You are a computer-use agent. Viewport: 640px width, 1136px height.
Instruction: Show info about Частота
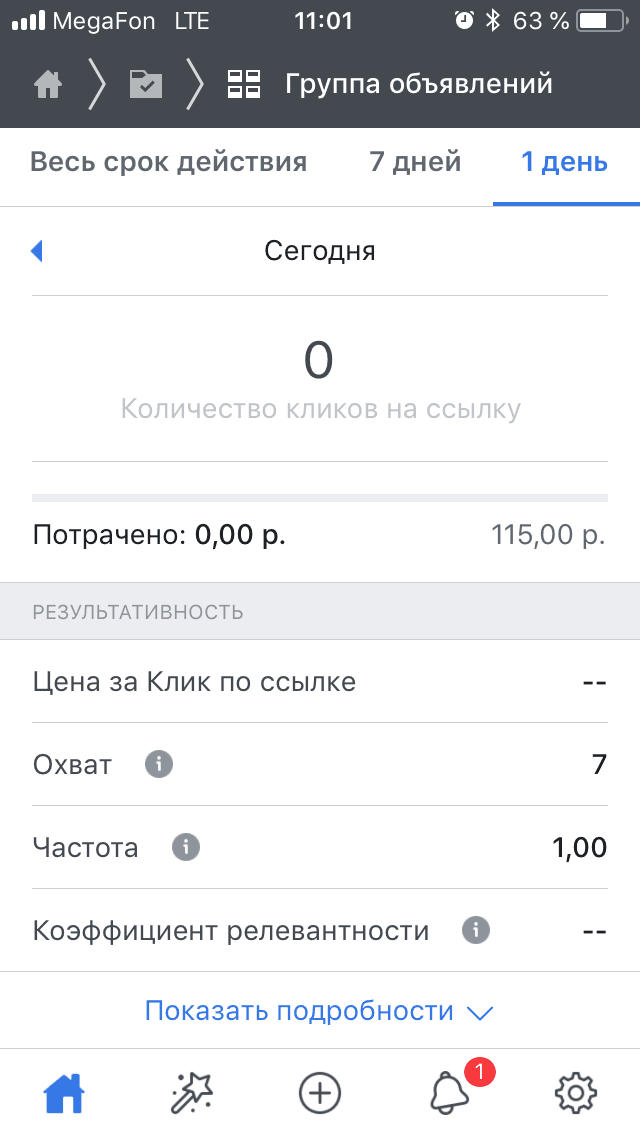point(186,846)
